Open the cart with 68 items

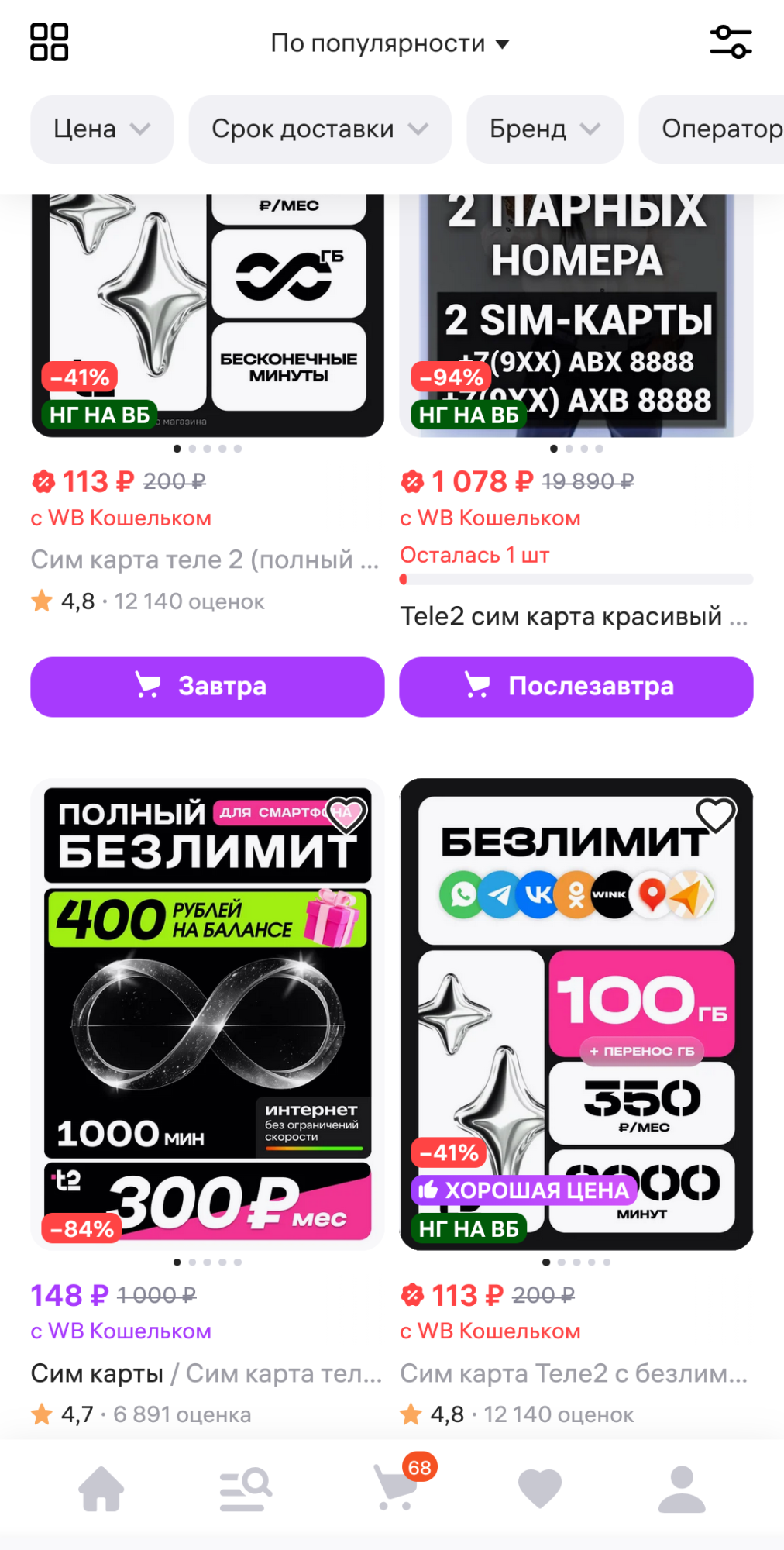coord(395,1488)
